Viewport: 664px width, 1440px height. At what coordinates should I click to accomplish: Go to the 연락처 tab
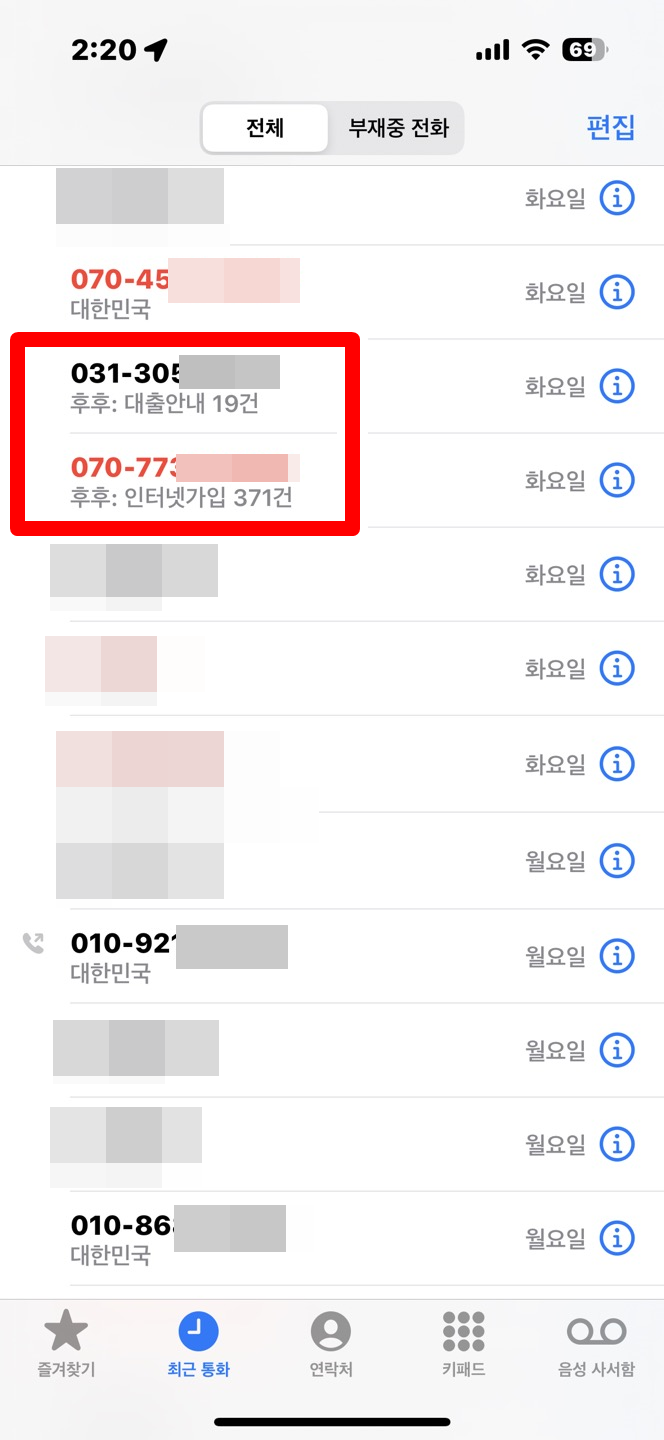(331, 1343)
